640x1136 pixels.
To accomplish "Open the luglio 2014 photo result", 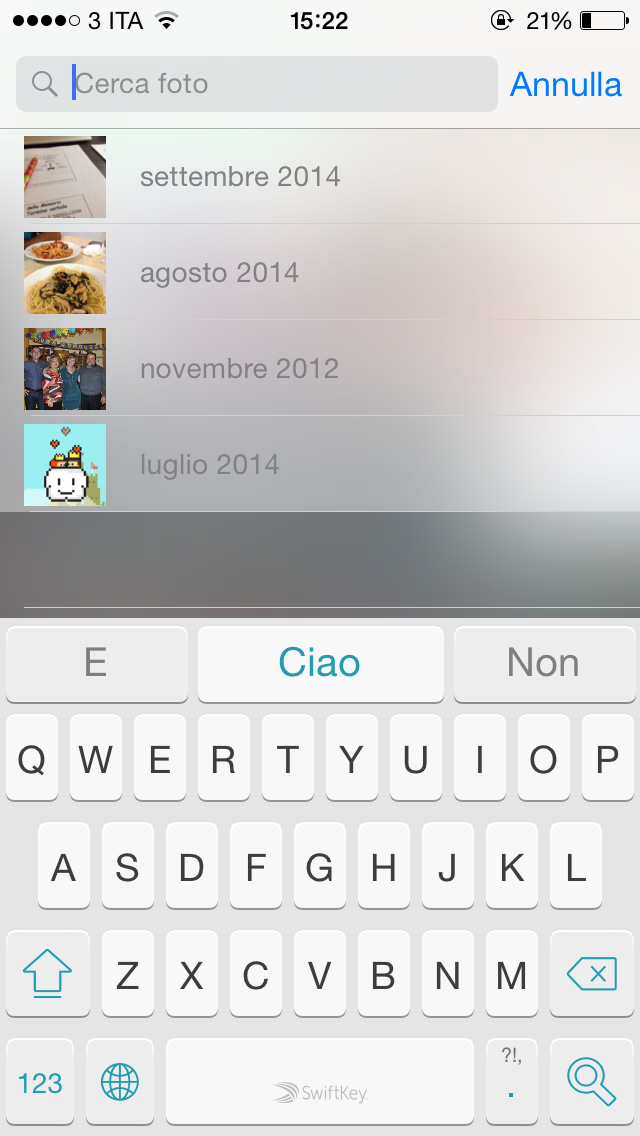I will 210,465.
